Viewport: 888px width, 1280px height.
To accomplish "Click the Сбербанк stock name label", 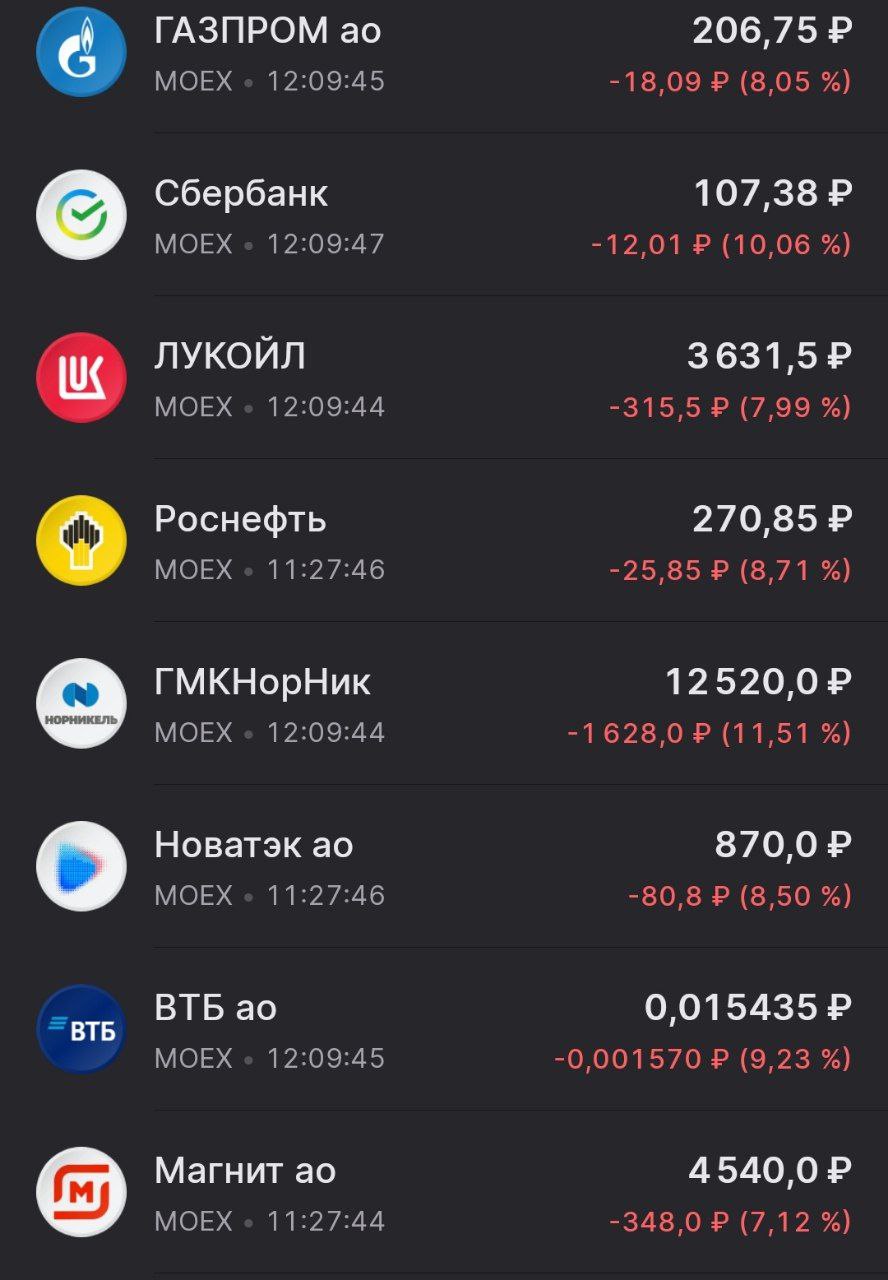I will 240,193.
